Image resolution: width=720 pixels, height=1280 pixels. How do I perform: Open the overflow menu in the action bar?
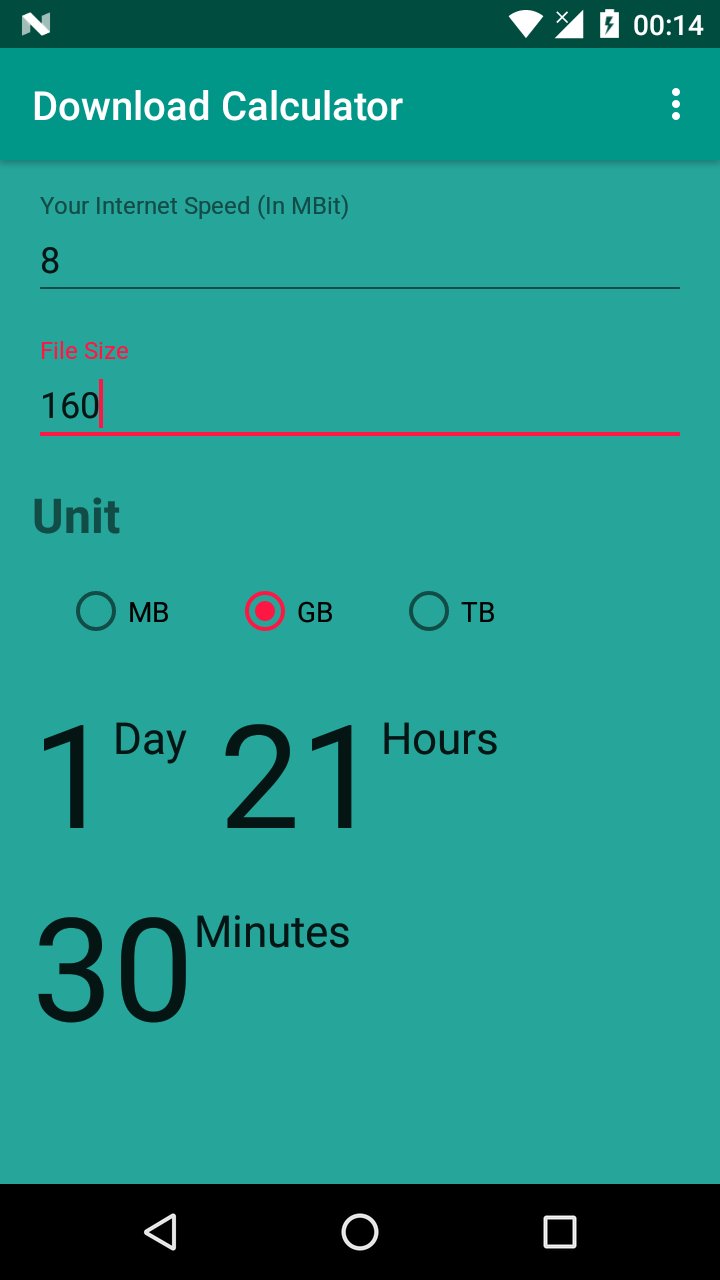pos(677,104)
